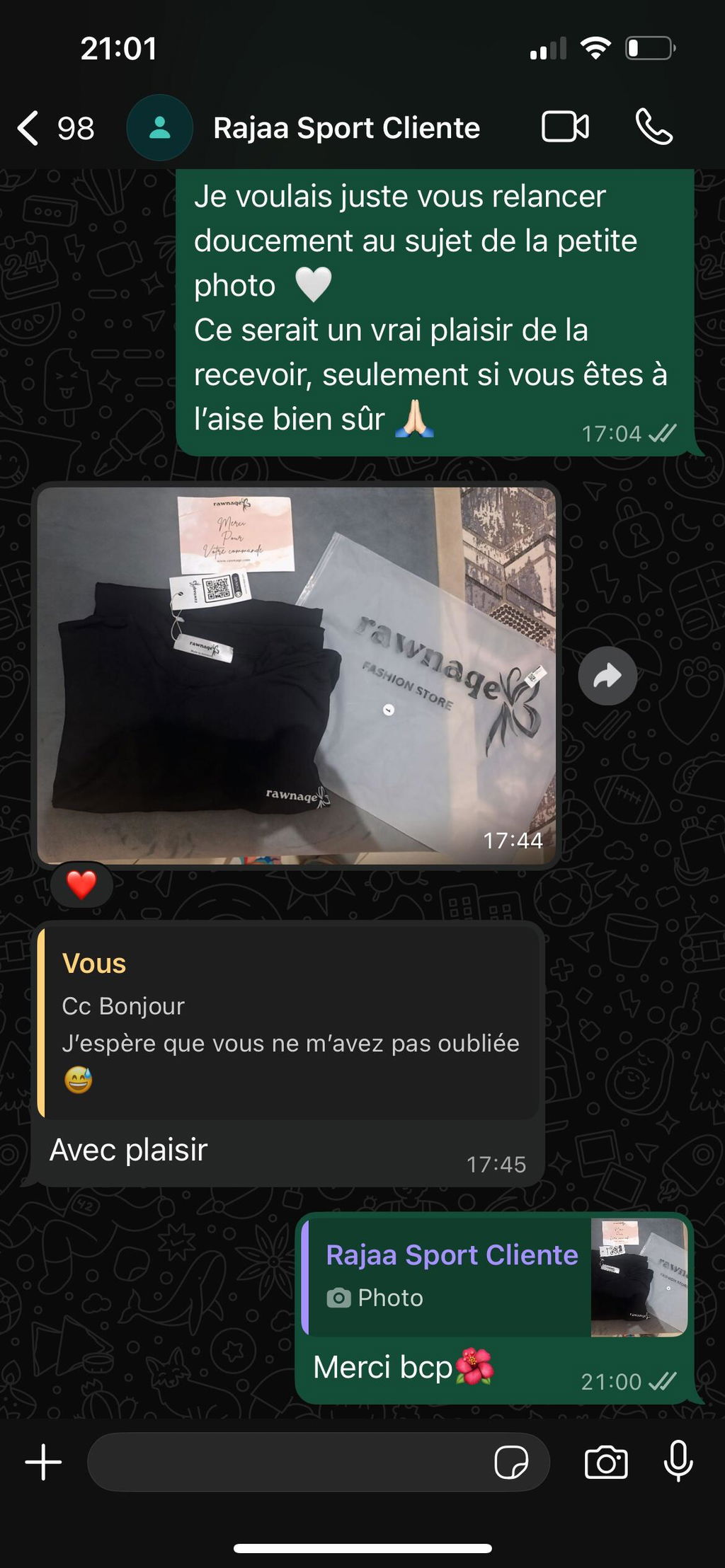Open the received rawnage package photo
Screen dimensions: 725x1568
coord(296,675)
